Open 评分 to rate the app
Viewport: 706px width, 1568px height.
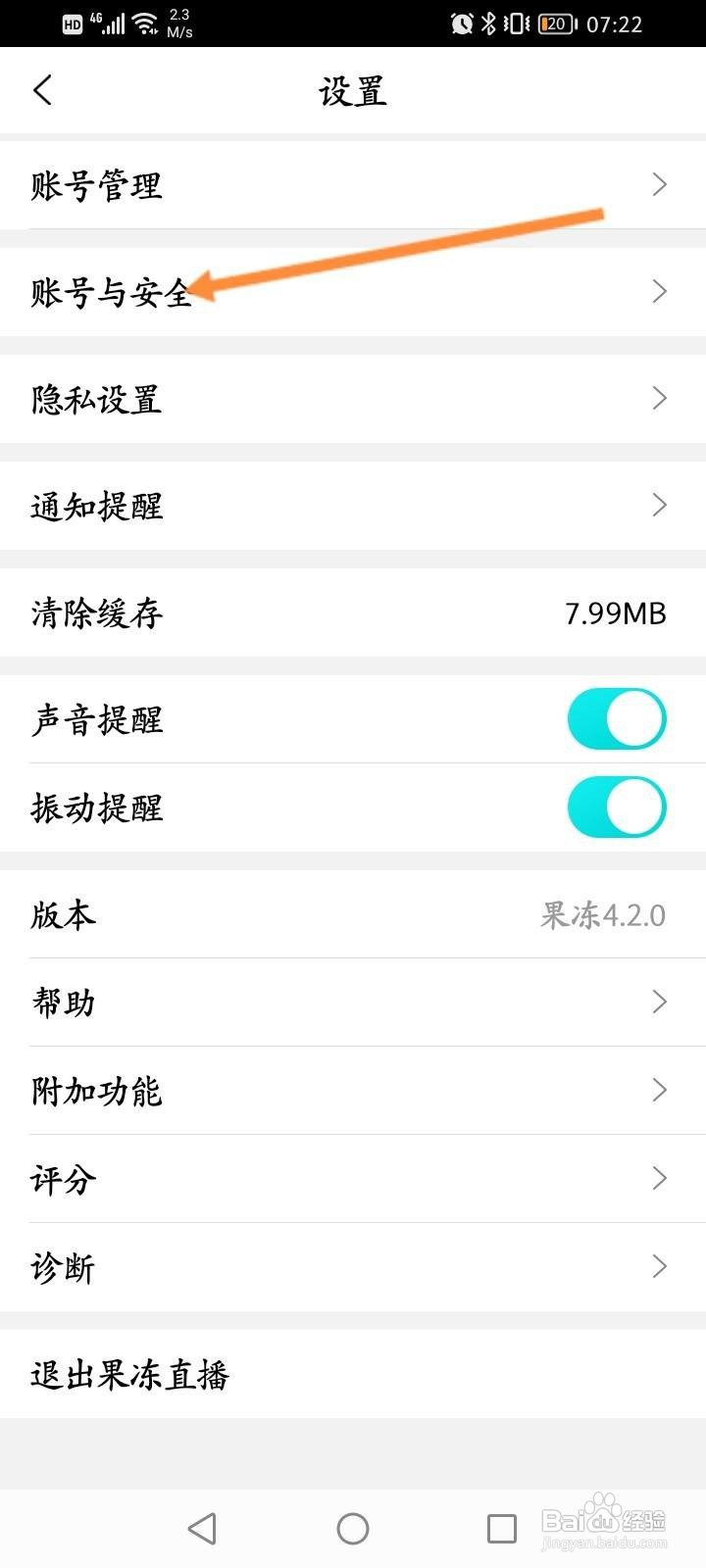353,1179
